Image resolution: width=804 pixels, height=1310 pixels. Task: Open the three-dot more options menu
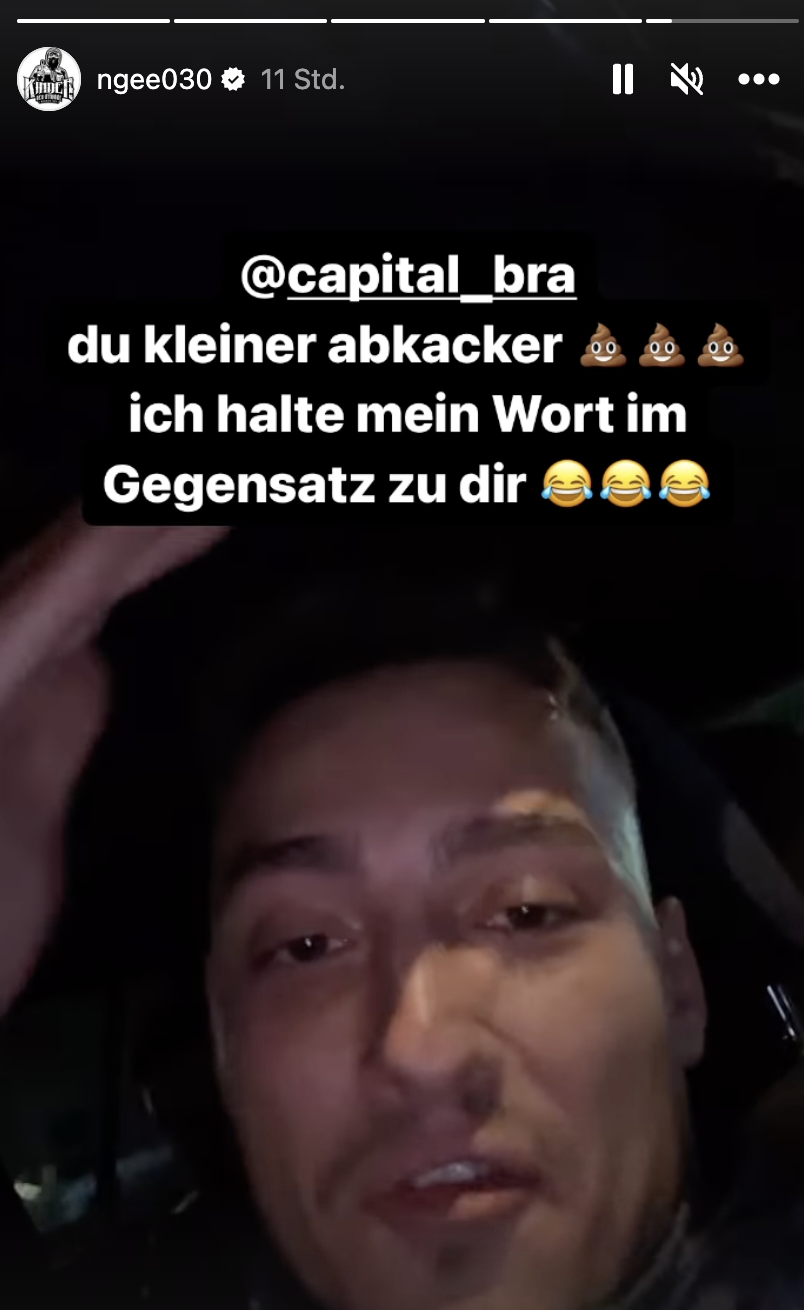pyautogui.click(x=758, y=79)
